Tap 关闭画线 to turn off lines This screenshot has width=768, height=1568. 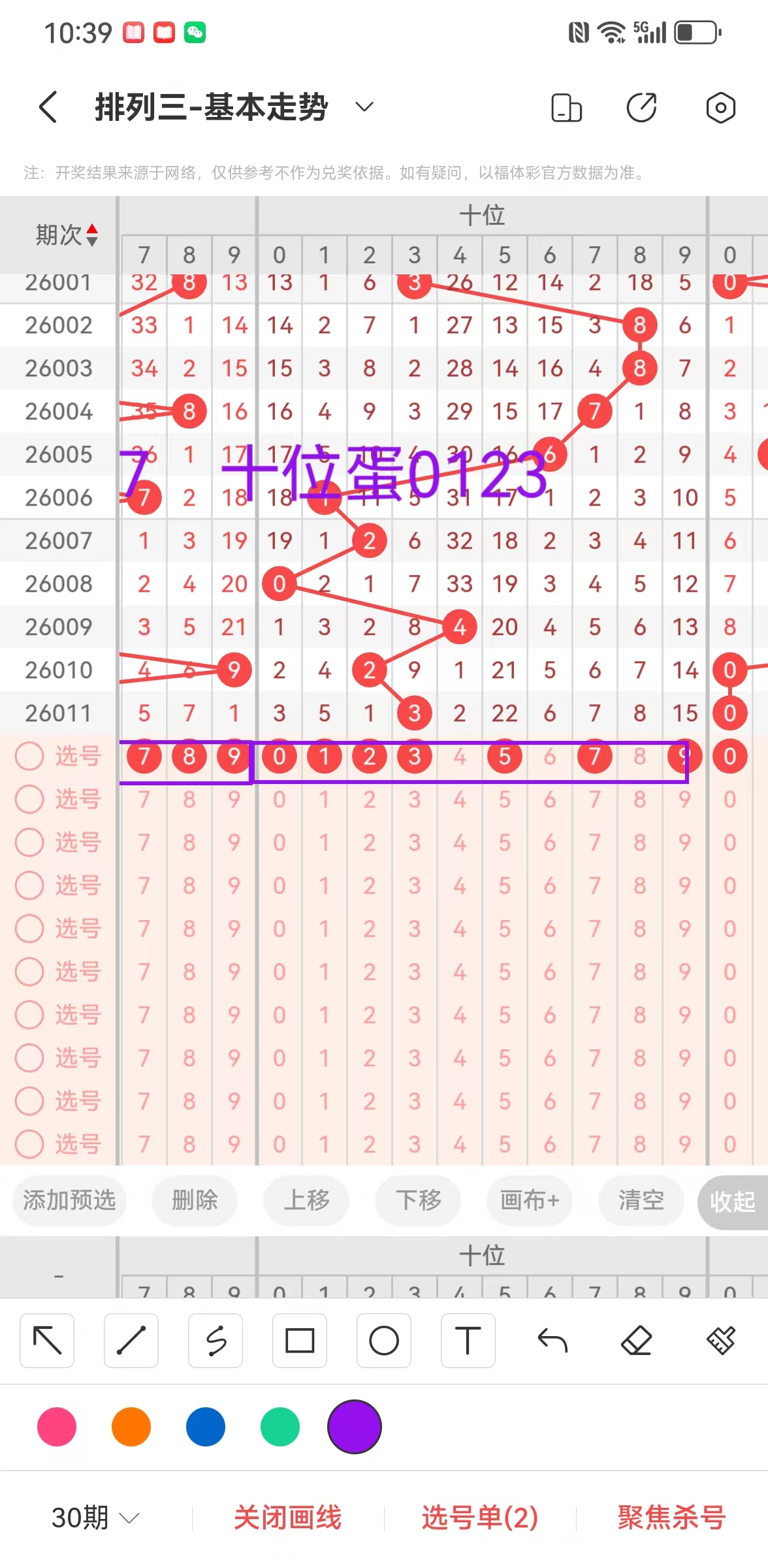click(x=287, y=1518)
